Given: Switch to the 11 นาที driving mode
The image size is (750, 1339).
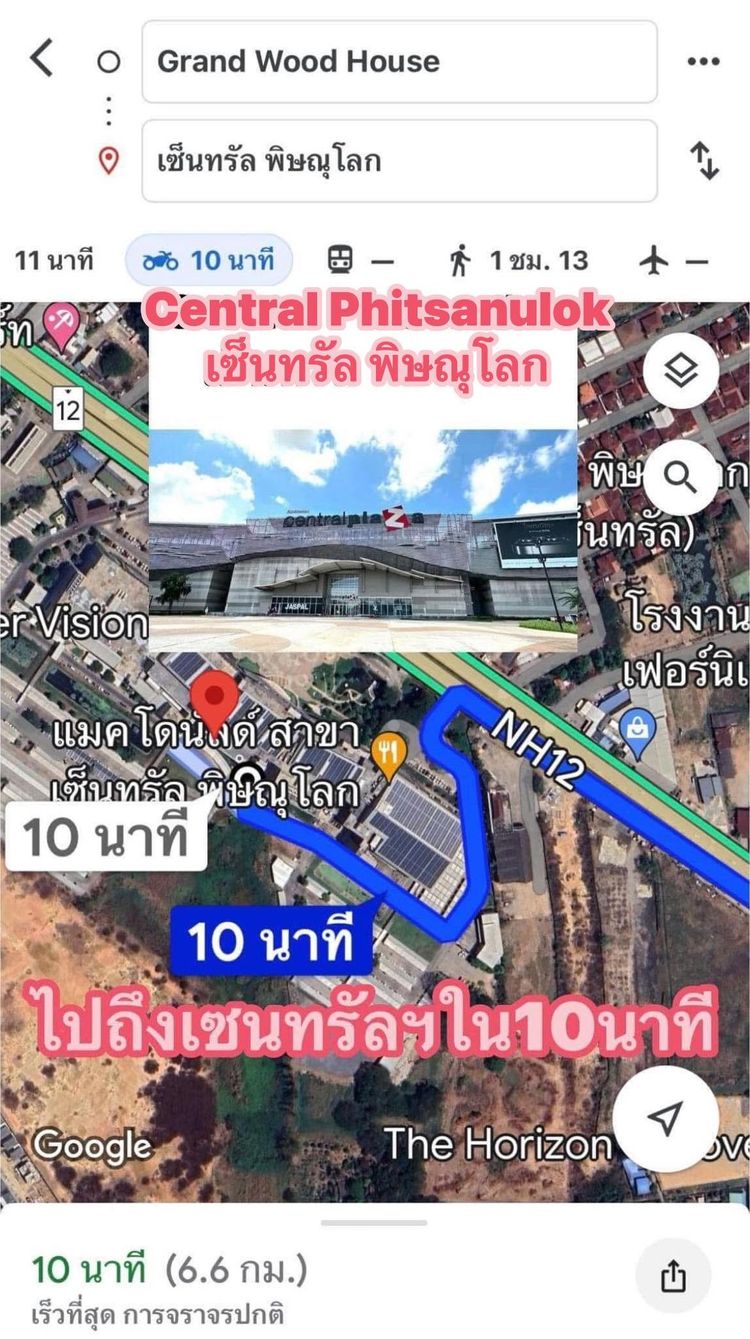Looking at the screenshot, I should click(x=55, y=261).
